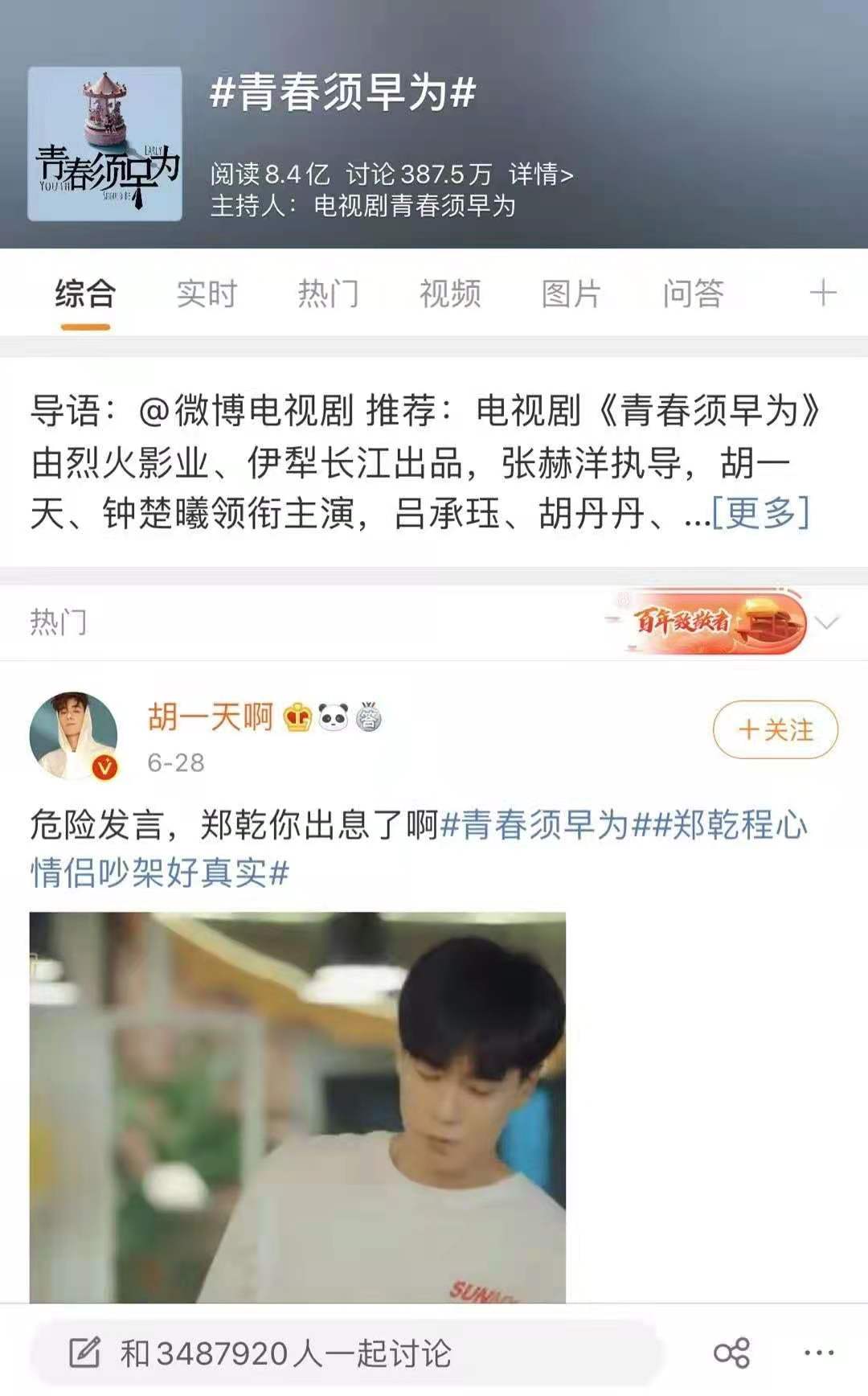
Task: Open the three-dot overflow menu
Action: [x=819, y=1353]
